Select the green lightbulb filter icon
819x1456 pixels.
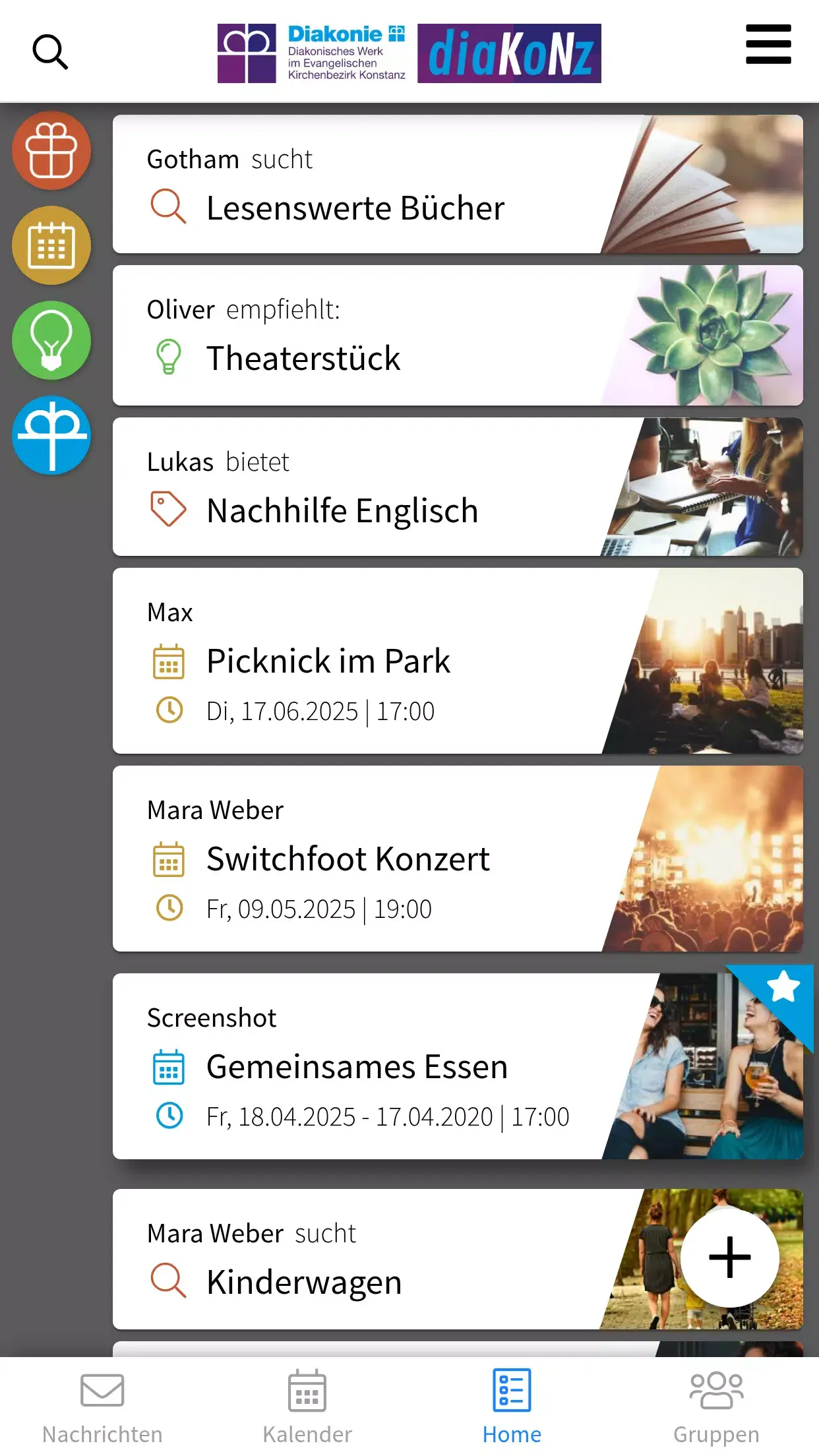click(53, 341)
